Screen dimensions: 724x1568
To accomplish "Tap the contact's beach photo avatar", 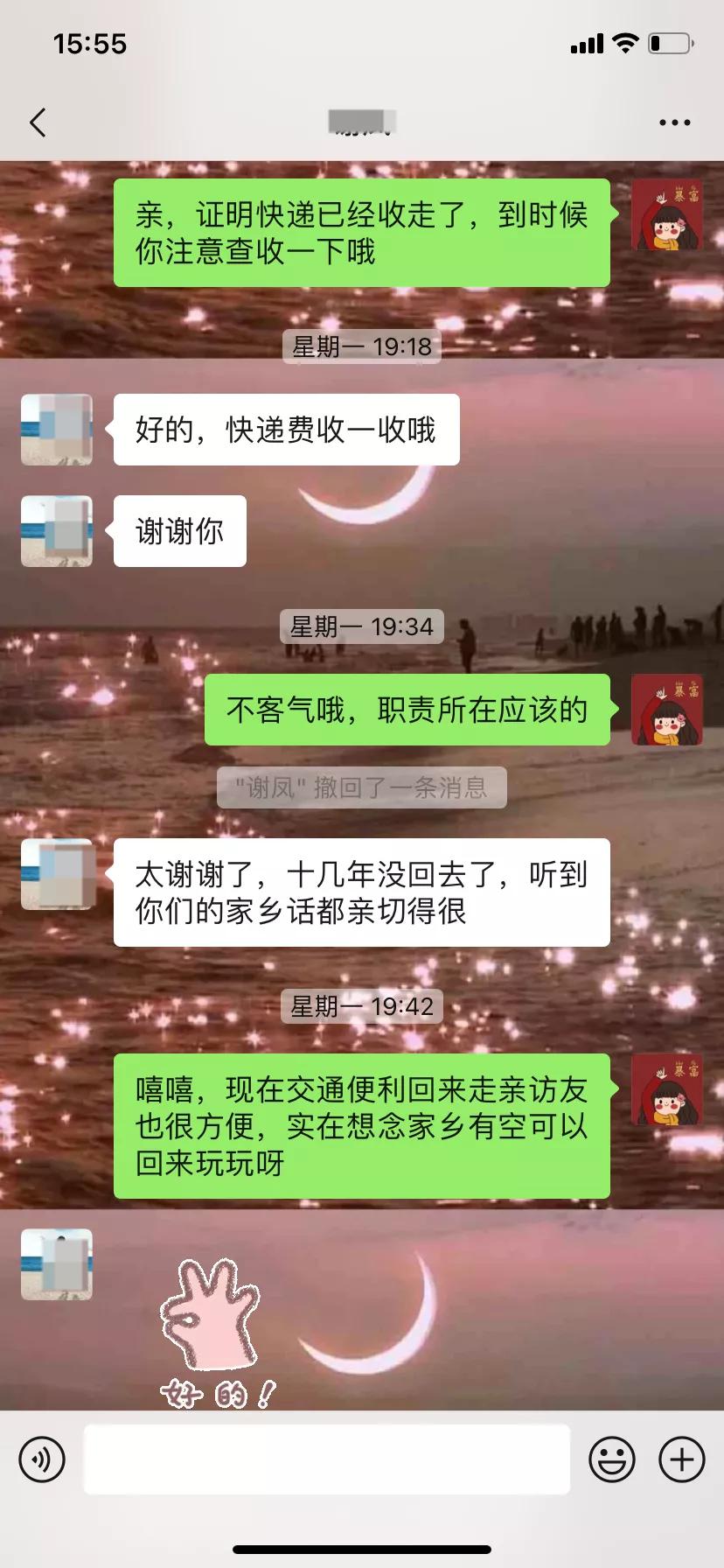I will tap(56, 430).
